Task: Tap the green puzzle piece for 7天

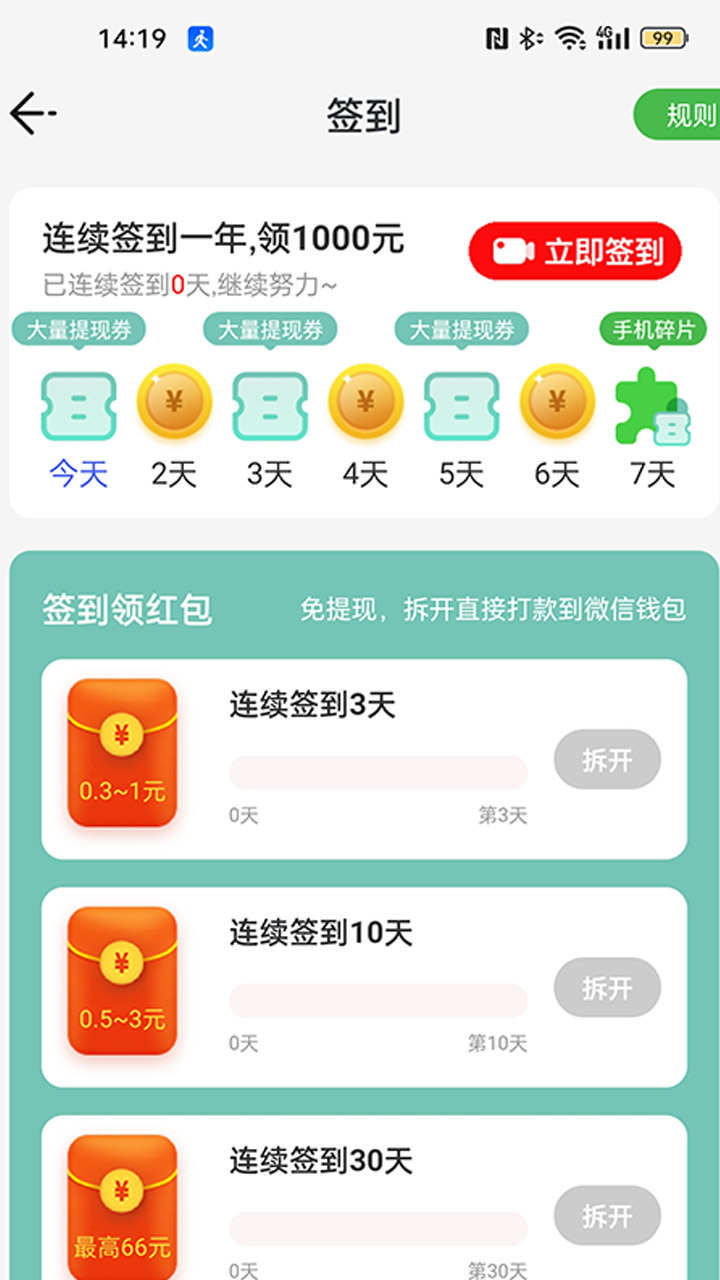Action: [x=652, y=407]
